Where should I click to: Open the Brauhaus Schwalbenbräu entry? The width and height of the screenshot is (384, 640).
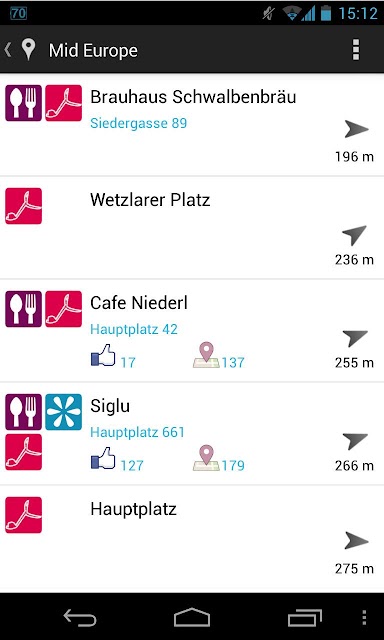click(192, 124)
